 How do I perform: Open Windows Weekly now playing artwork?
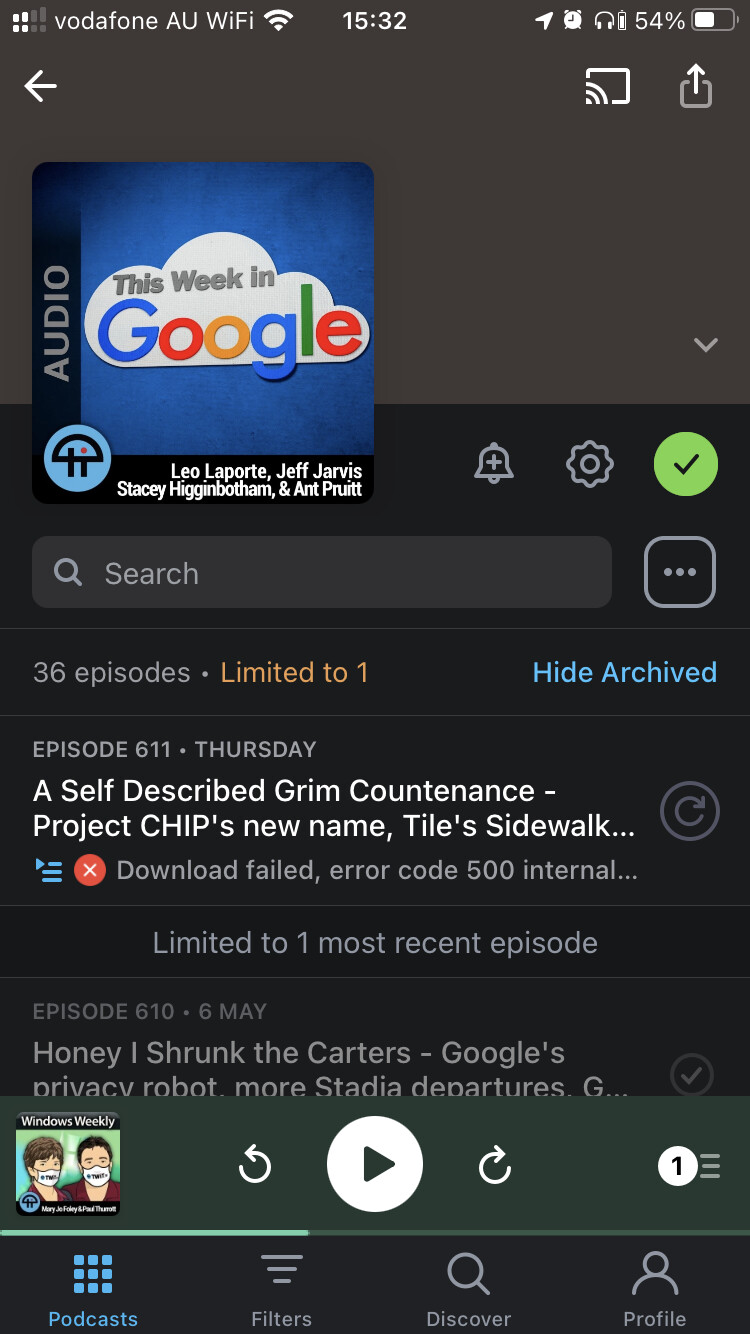68,1164
